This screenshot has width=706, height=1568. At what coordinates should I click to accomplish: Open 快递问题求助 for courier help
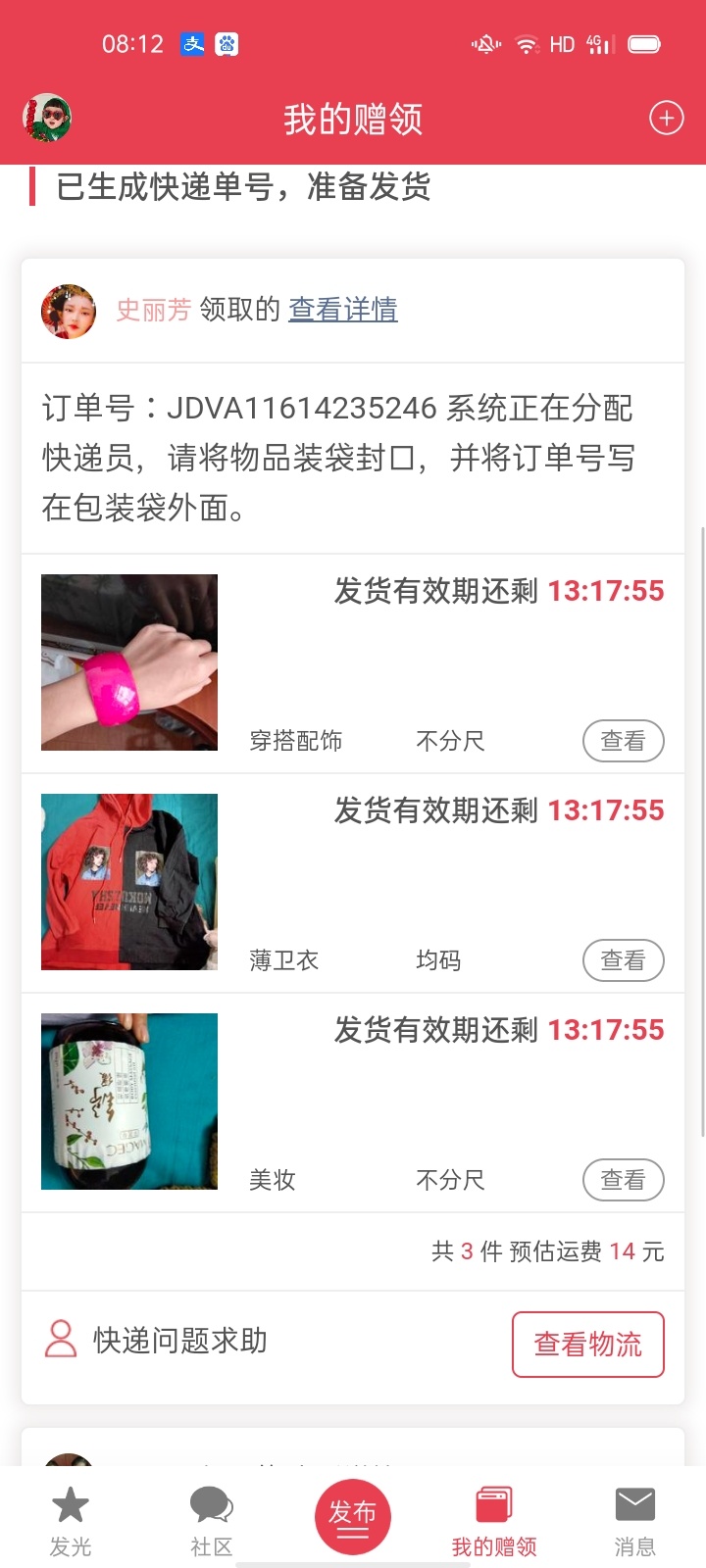(x=156, y=1340)
